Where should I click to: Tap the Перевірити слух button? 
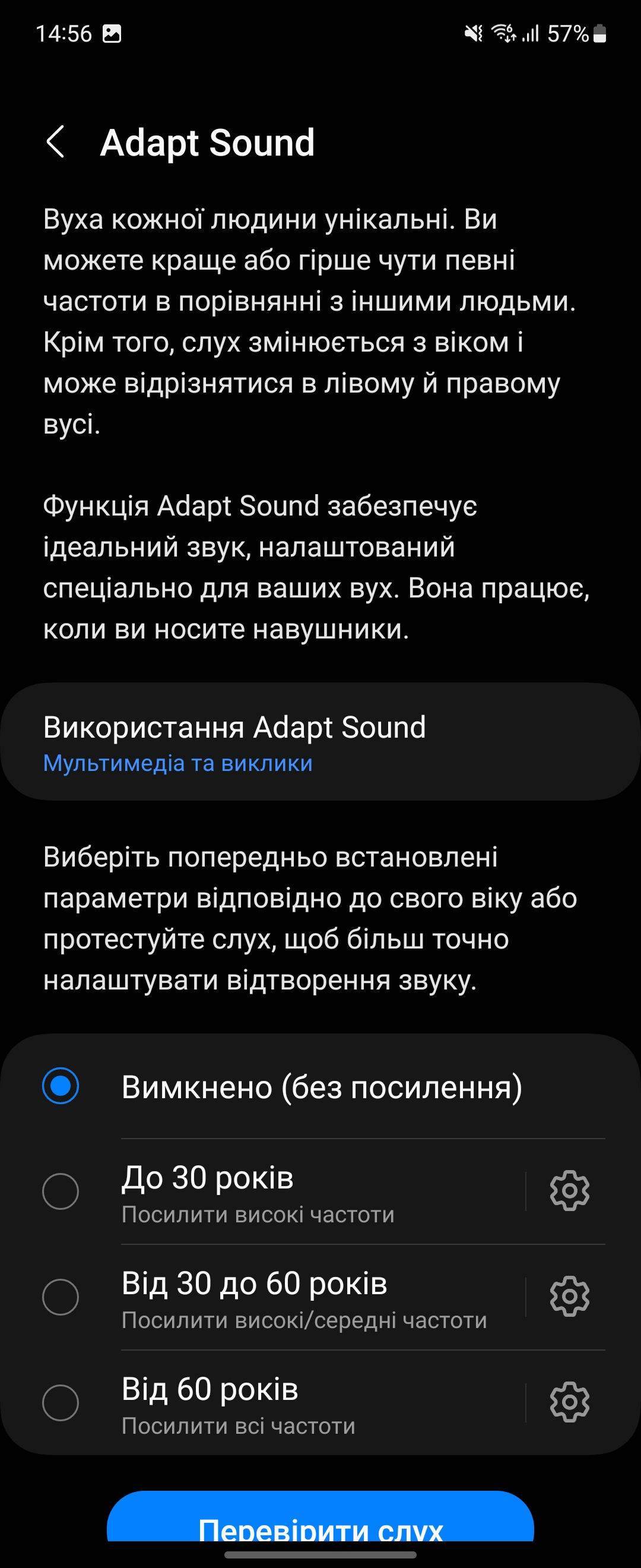[320, 1522]
